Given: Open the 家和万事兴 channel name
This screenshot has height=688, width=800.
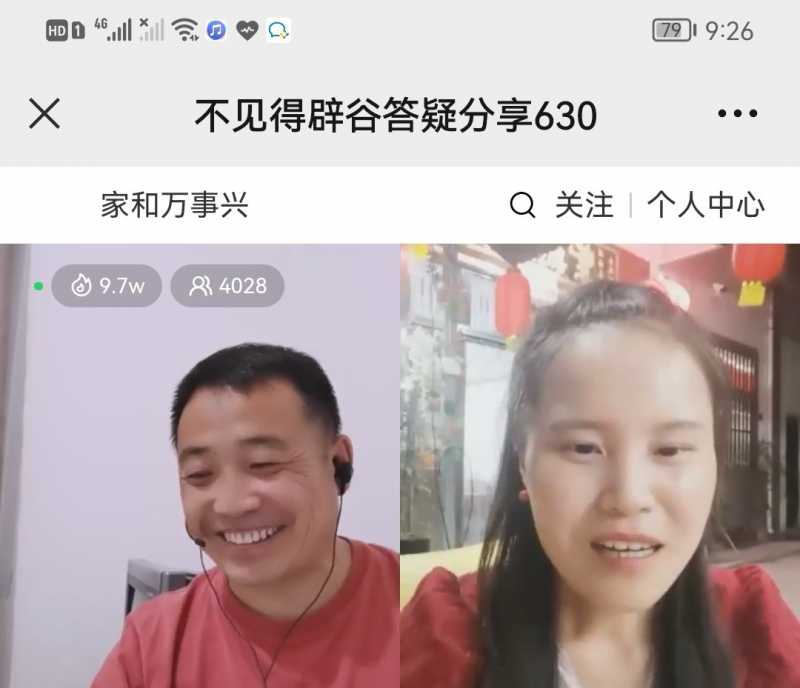Looking at the screenshot, I should click(174, 205).
